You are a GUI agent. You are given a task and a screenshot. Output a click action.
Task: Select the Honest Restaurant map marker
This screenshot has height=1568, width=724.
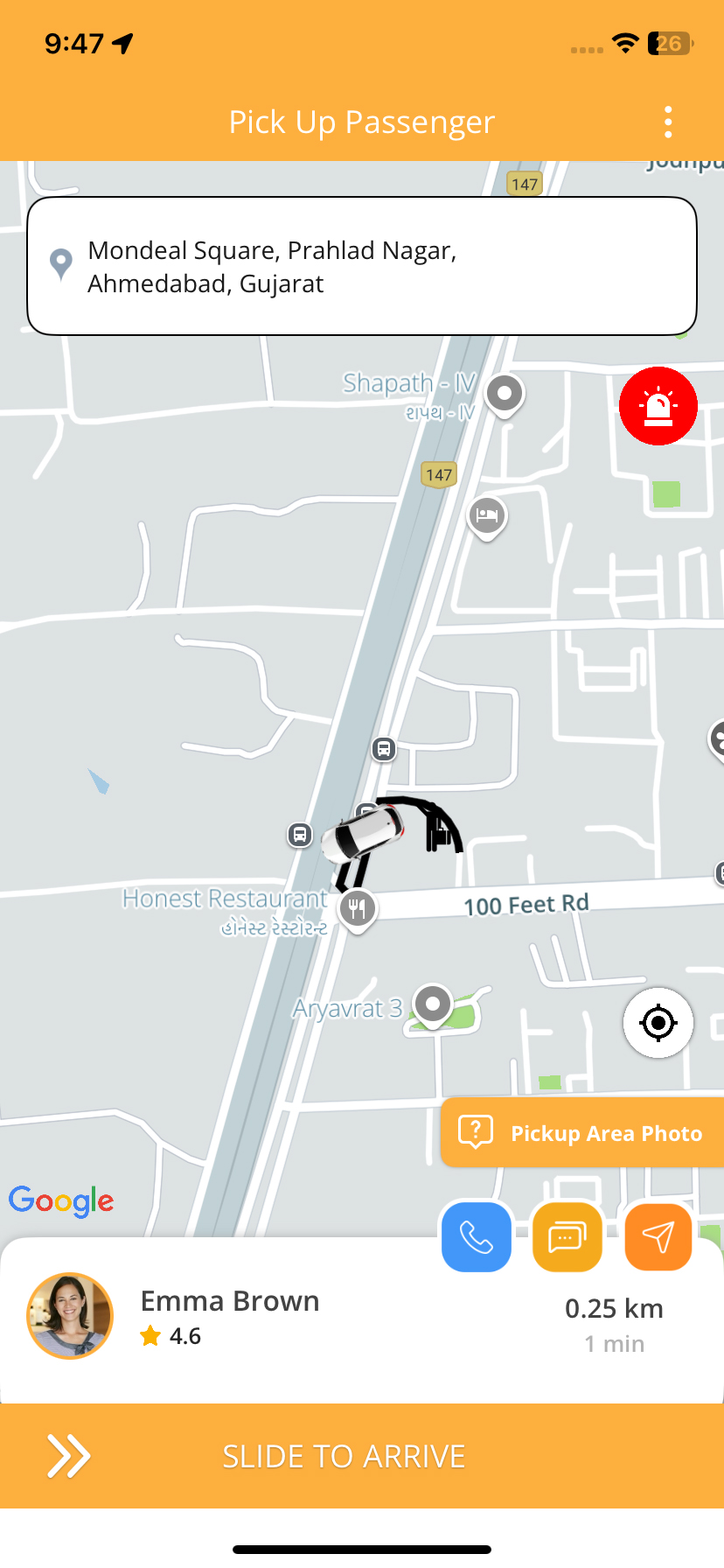[357, 908]
